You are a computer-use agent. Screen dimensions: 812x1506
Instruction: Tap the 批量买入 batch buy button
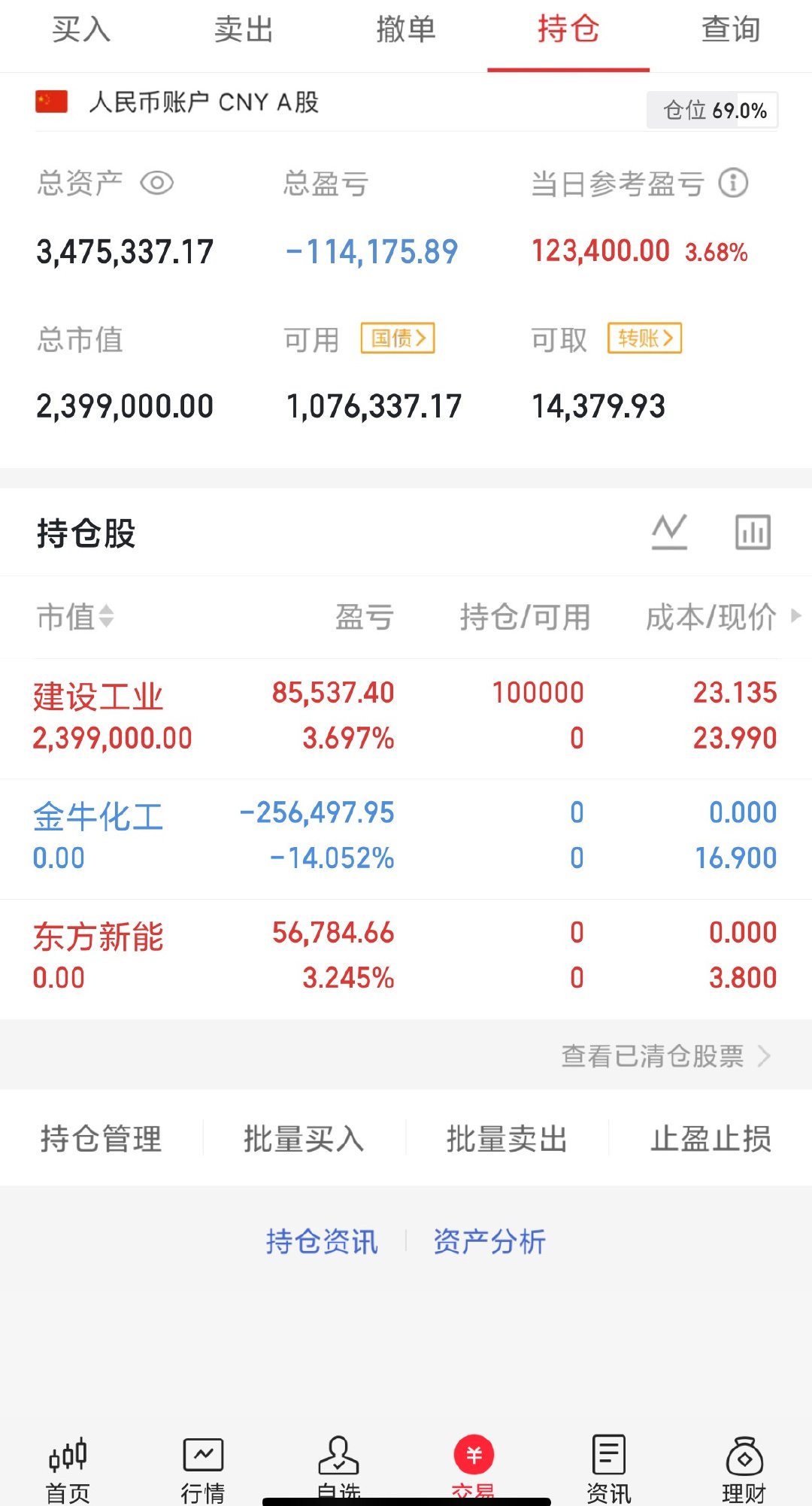[x=303, y=1139]
